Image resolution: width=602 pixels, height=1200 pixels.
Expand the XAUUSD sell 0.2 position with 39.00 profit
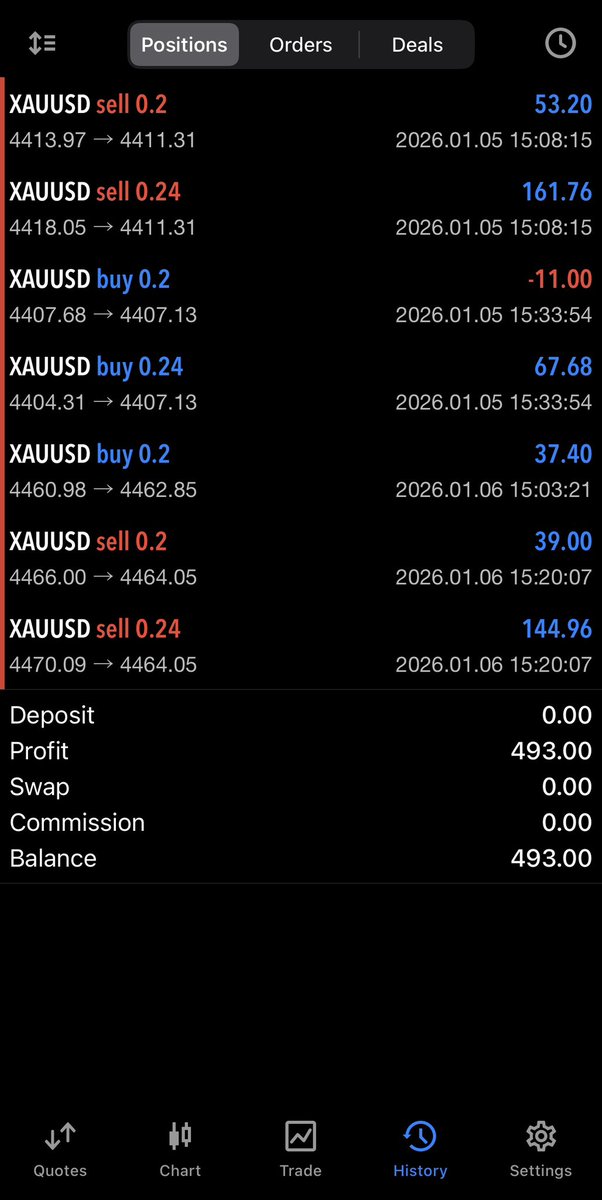[300, 558]
